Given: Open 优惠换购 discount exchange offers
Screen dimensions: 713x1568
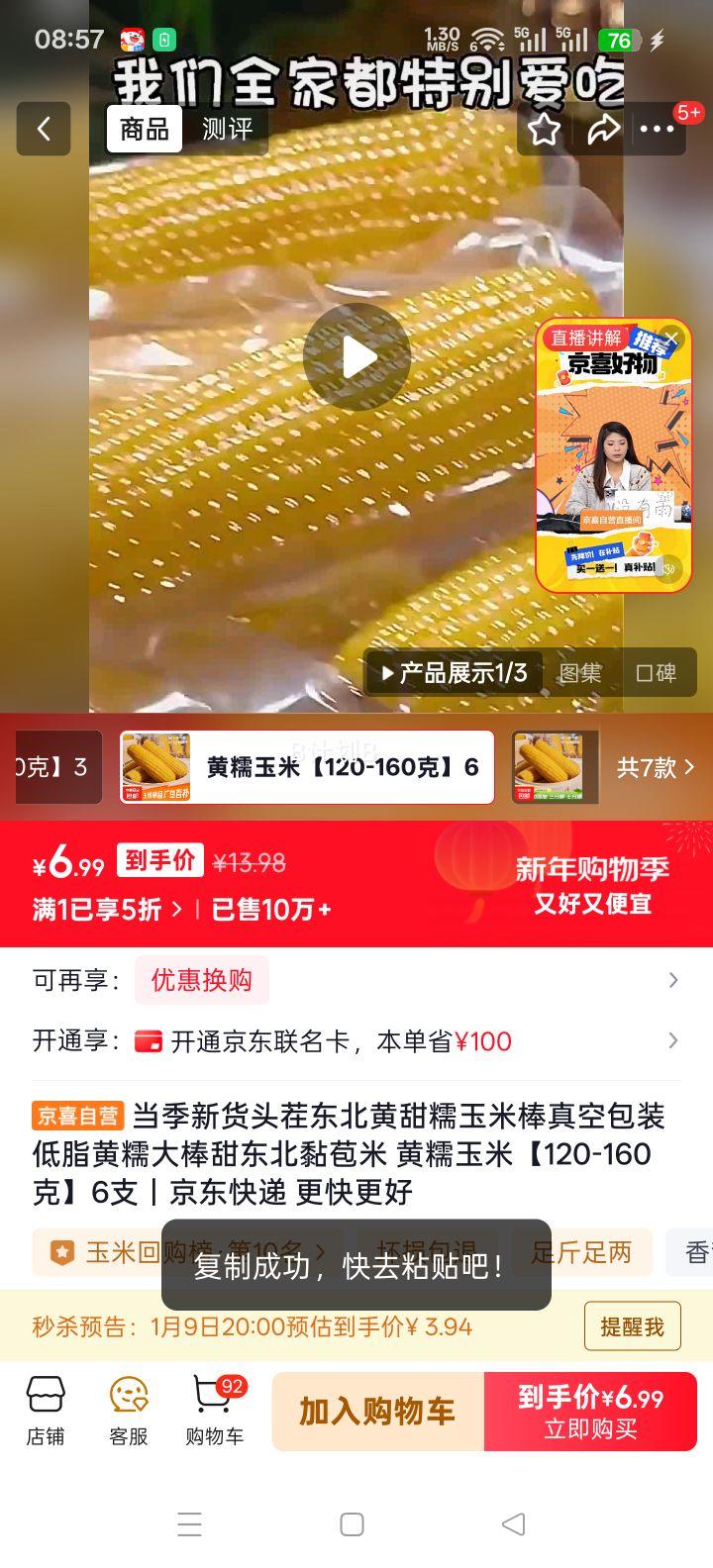Looking at the screenshot, I should click(202, 980).
